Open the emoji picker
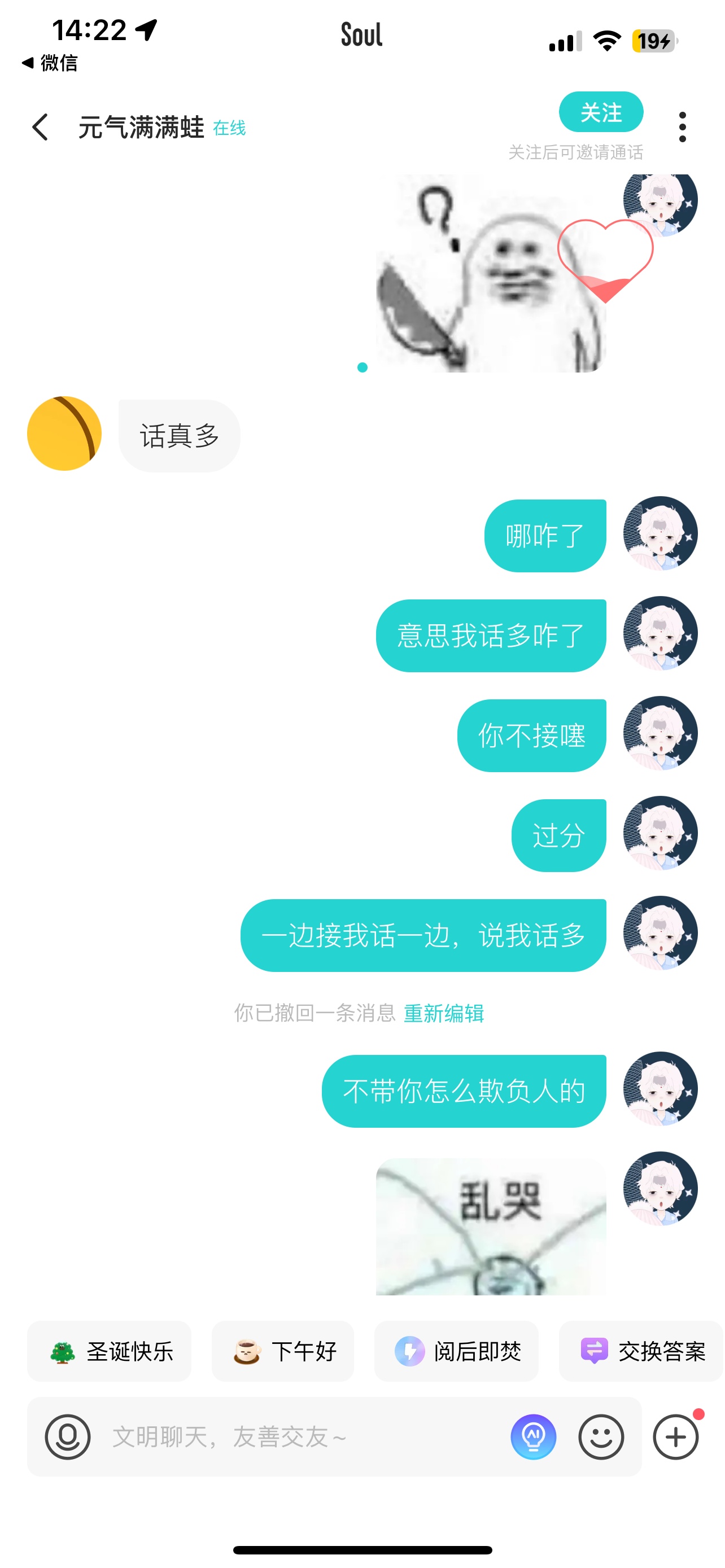 601,1436
